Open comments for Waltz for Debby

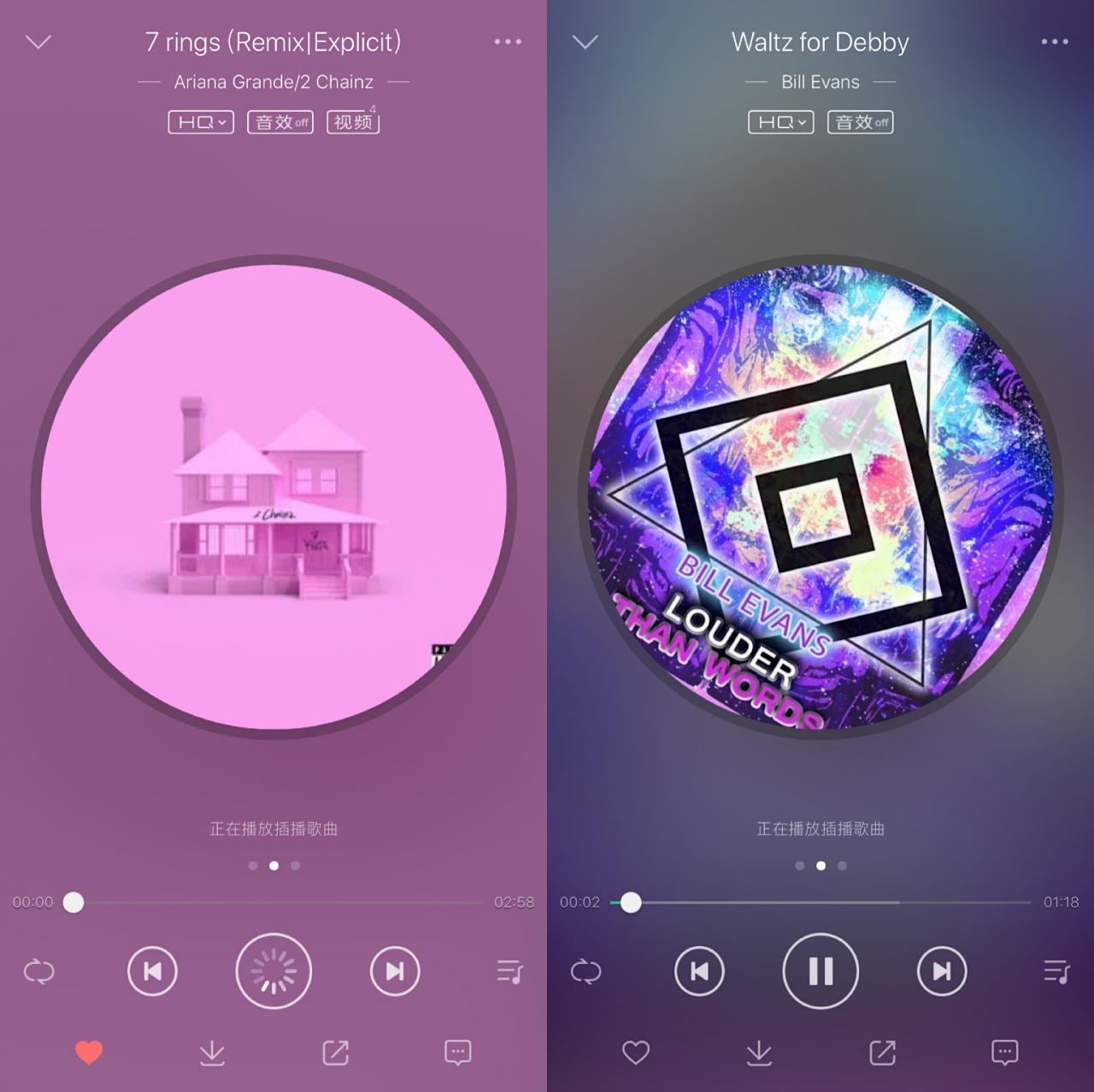1005,1053
